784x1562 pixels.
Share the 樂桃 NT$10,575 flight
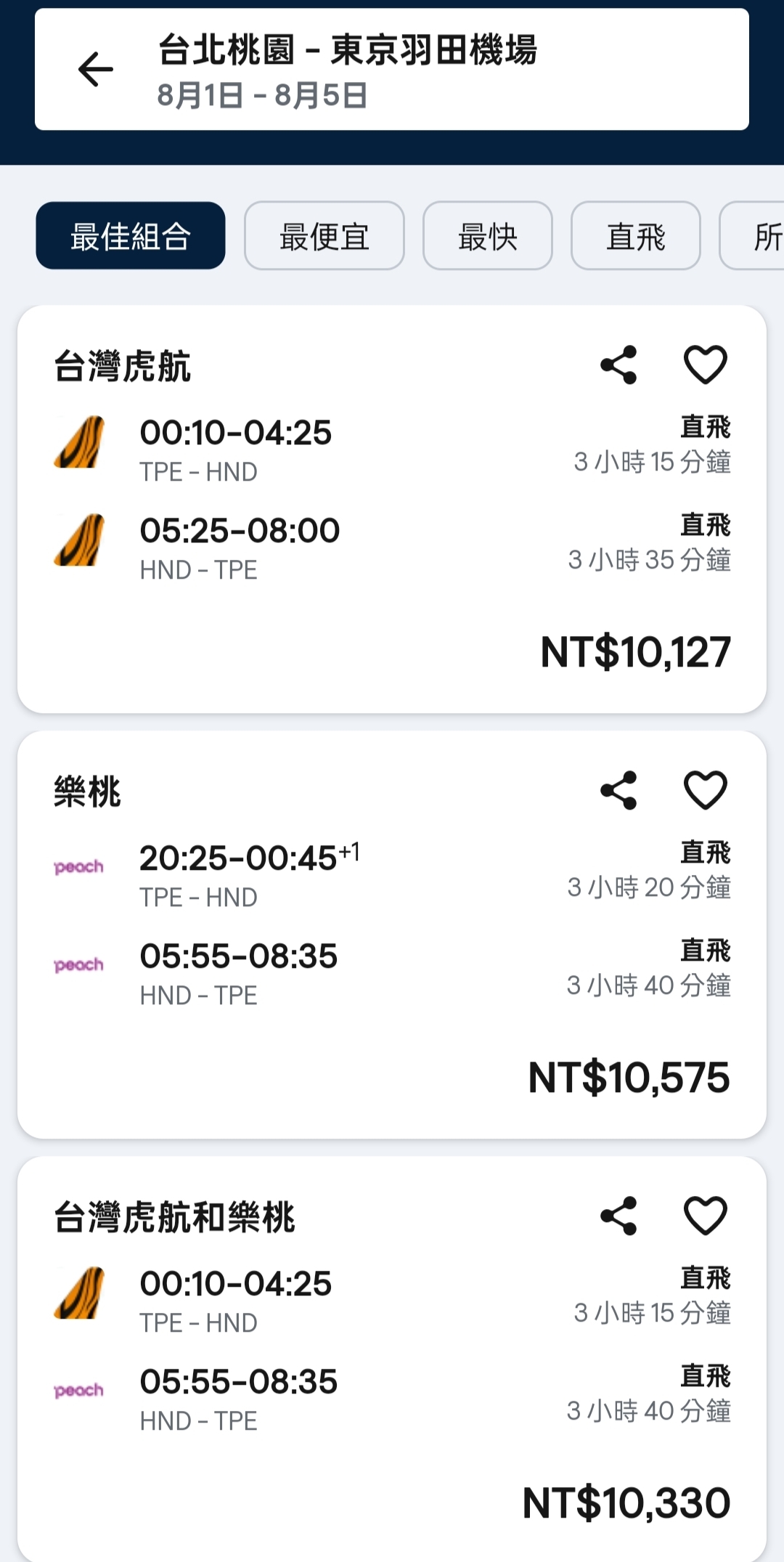619,790
